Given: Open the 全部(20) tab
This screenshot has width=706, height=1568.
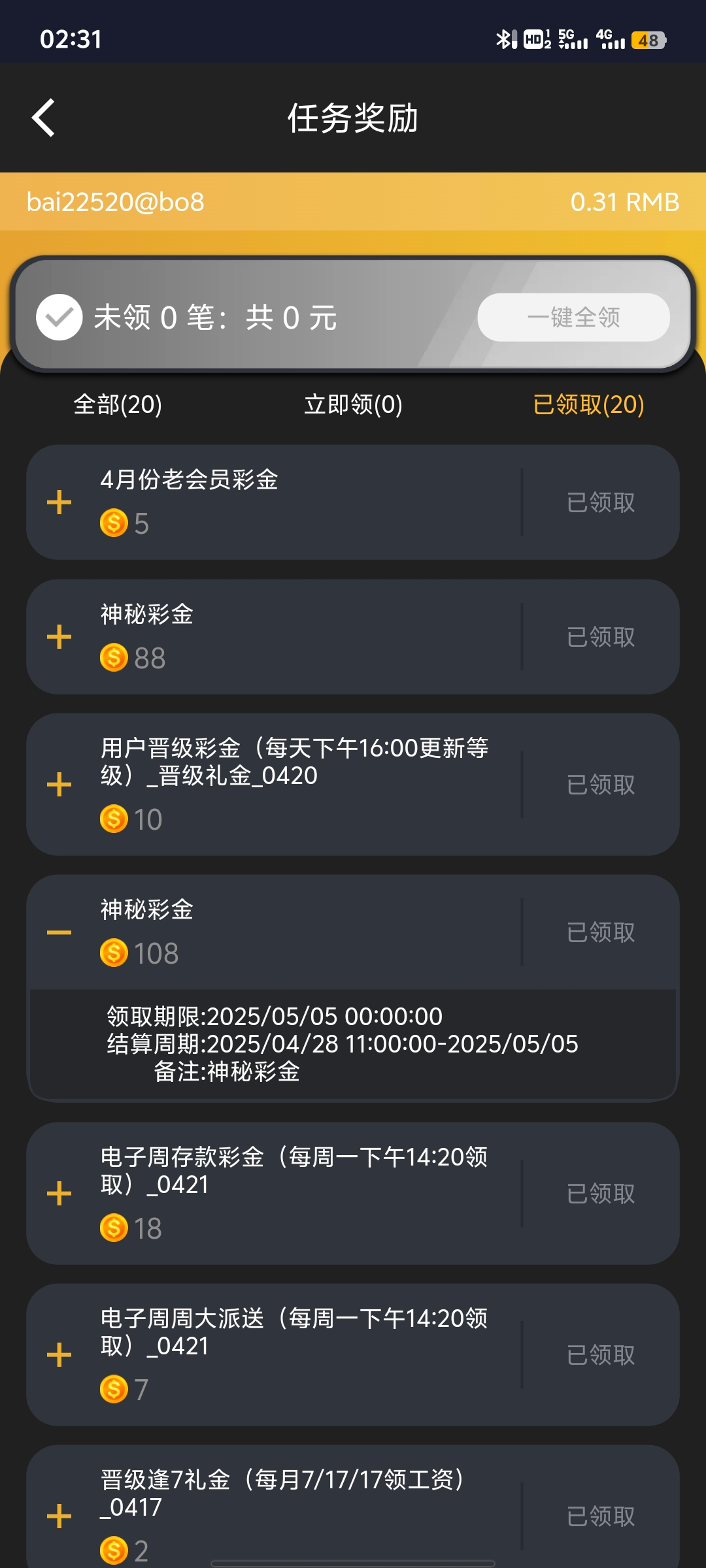Looking at the screenshot, I should [116, 406].
